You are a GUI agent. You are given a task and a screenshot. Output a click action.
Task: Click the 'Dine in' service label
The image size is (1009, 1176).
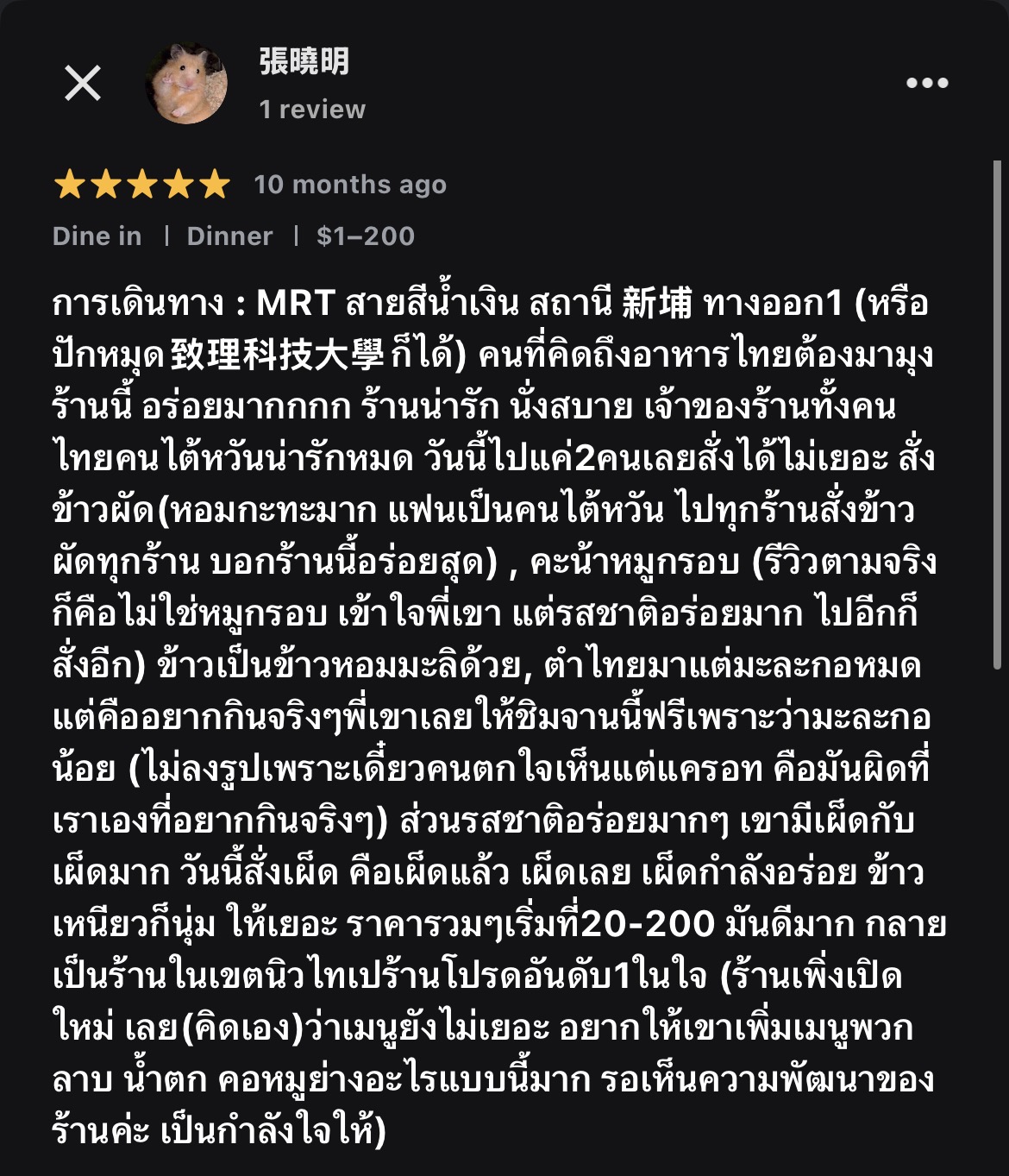pyautogui.click(x=95, y=236)
